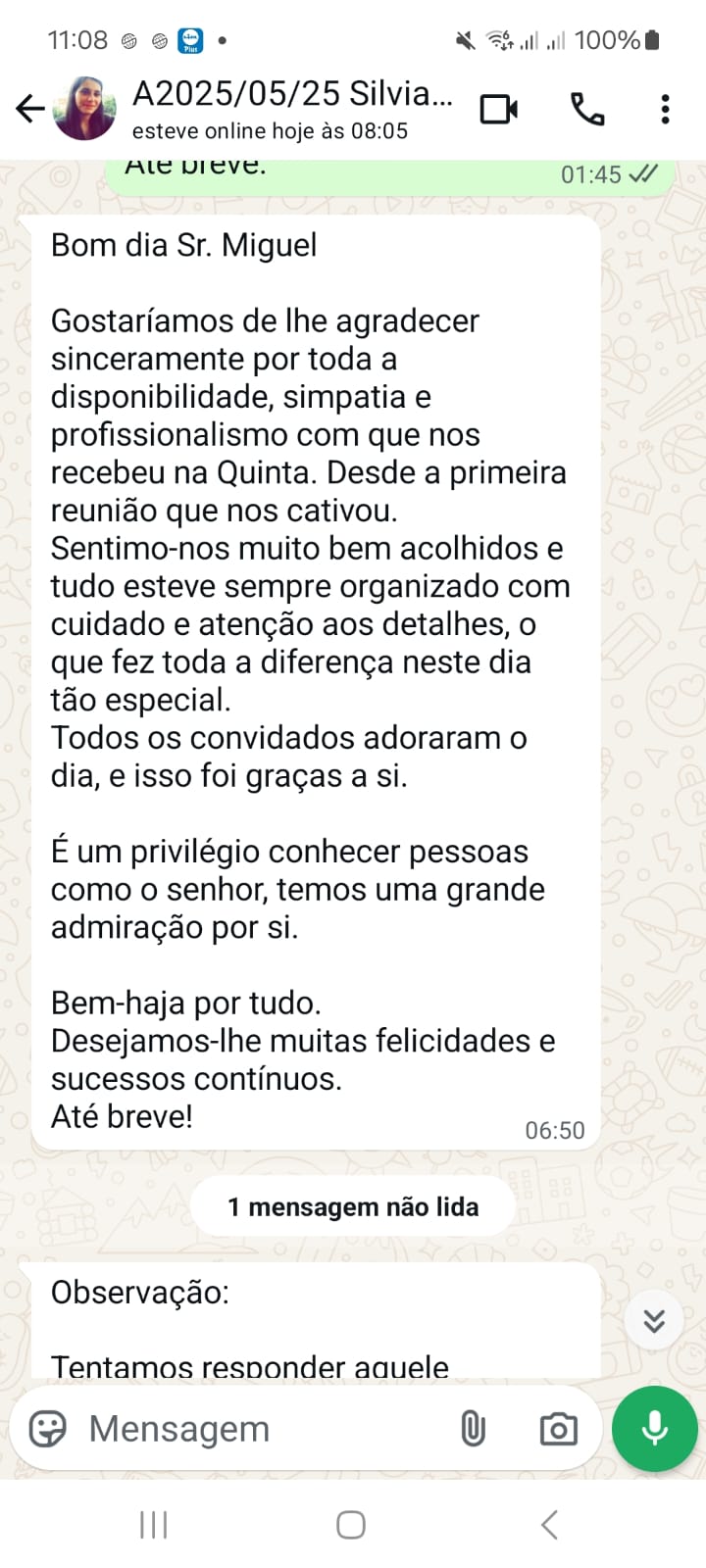Open contact info for A2025/05/25 Silvia
This screenshot has height=1568, width=706.
pos(292,108)
